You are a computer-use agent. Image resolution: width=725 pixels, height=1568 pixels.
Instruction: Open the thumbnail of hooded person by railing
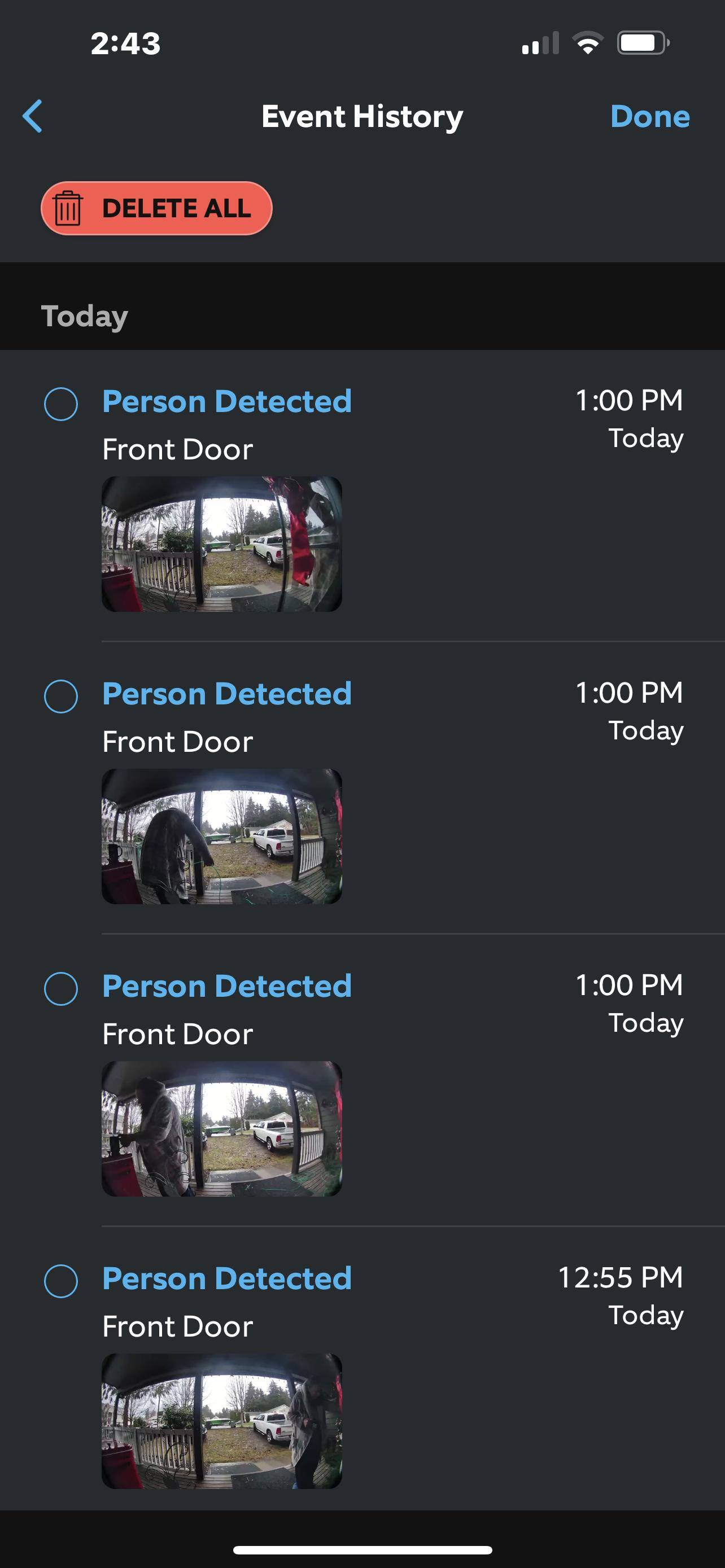(221, 1128)
